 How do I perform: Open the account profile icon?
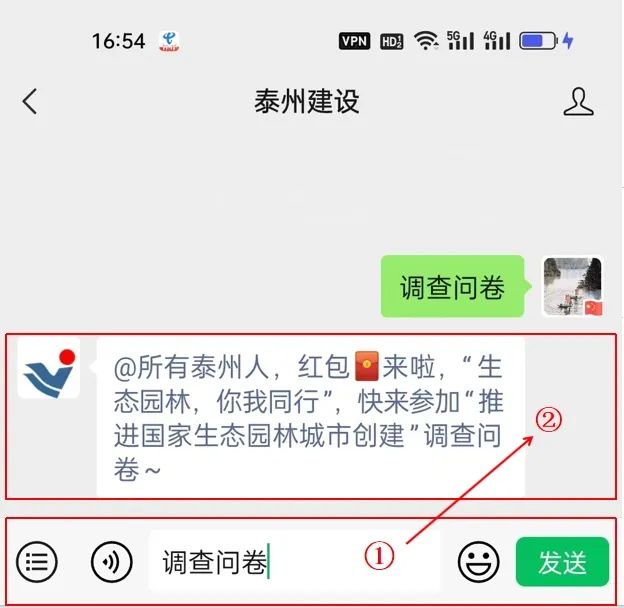pos(578,101)
